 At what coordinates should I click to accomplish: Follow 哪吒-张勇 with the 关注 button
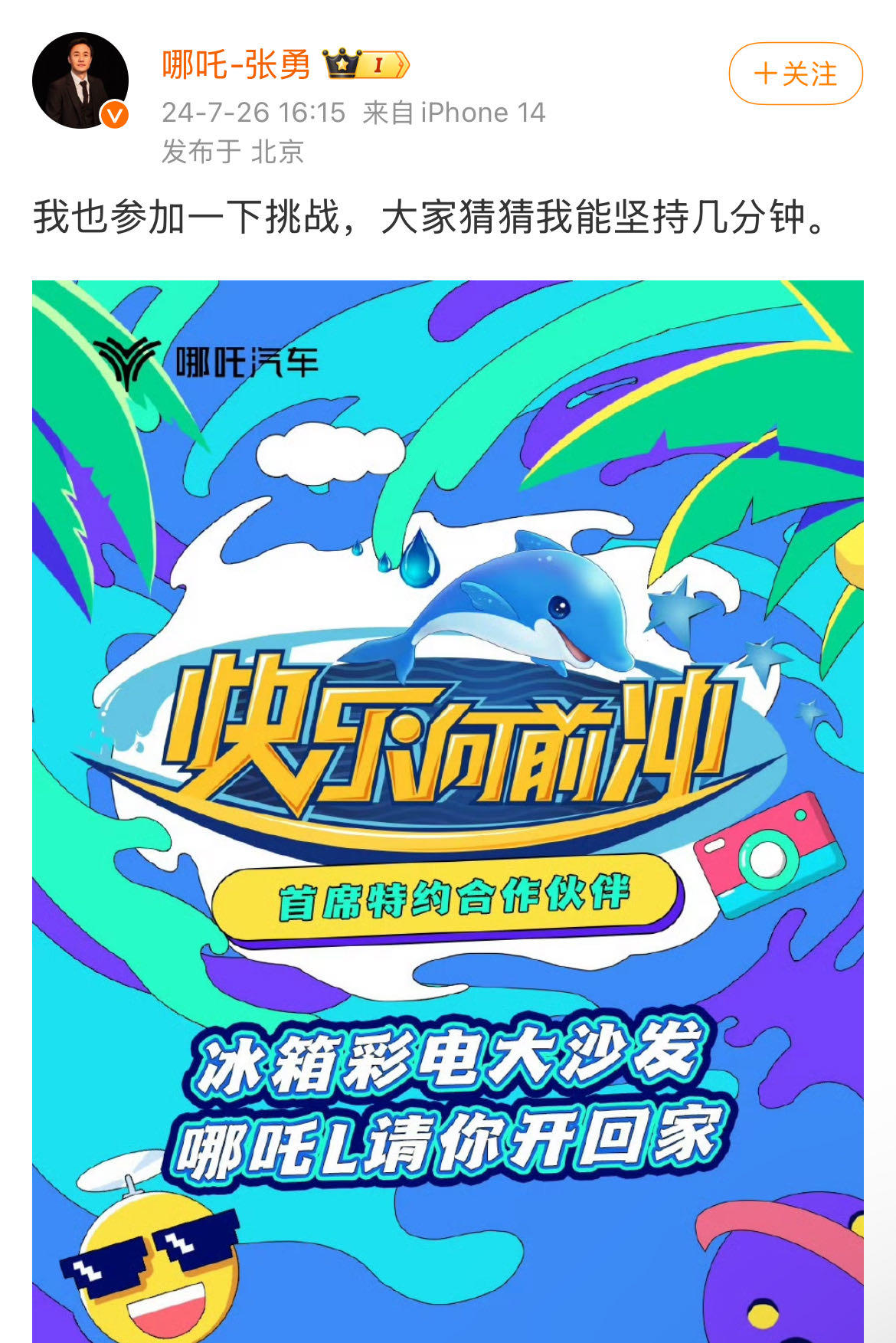tap(795, 74)
